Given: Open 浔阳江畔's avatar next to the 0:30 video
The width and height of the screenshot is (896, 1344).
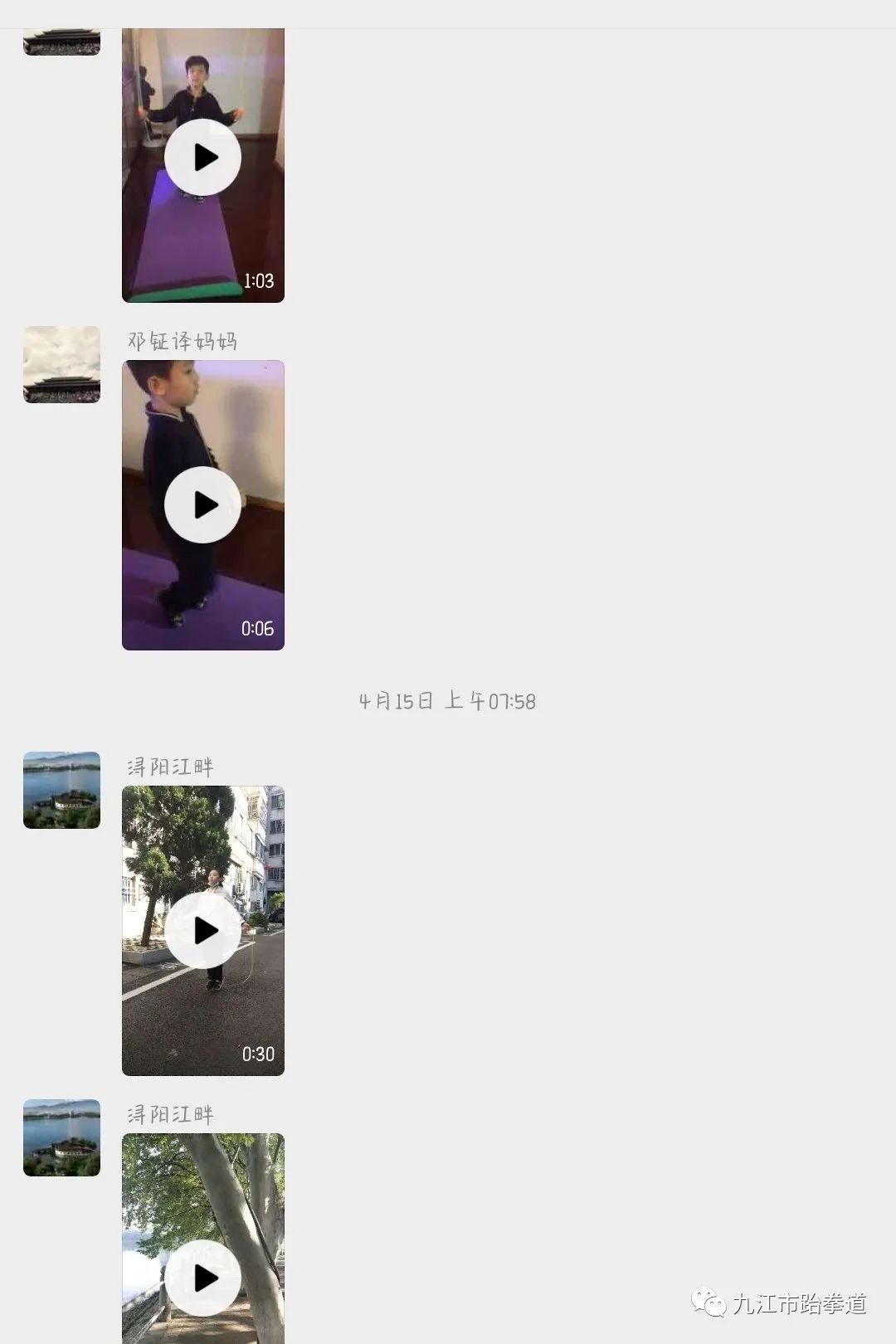Looking at the screenshot, I should (x=61, y=790).
